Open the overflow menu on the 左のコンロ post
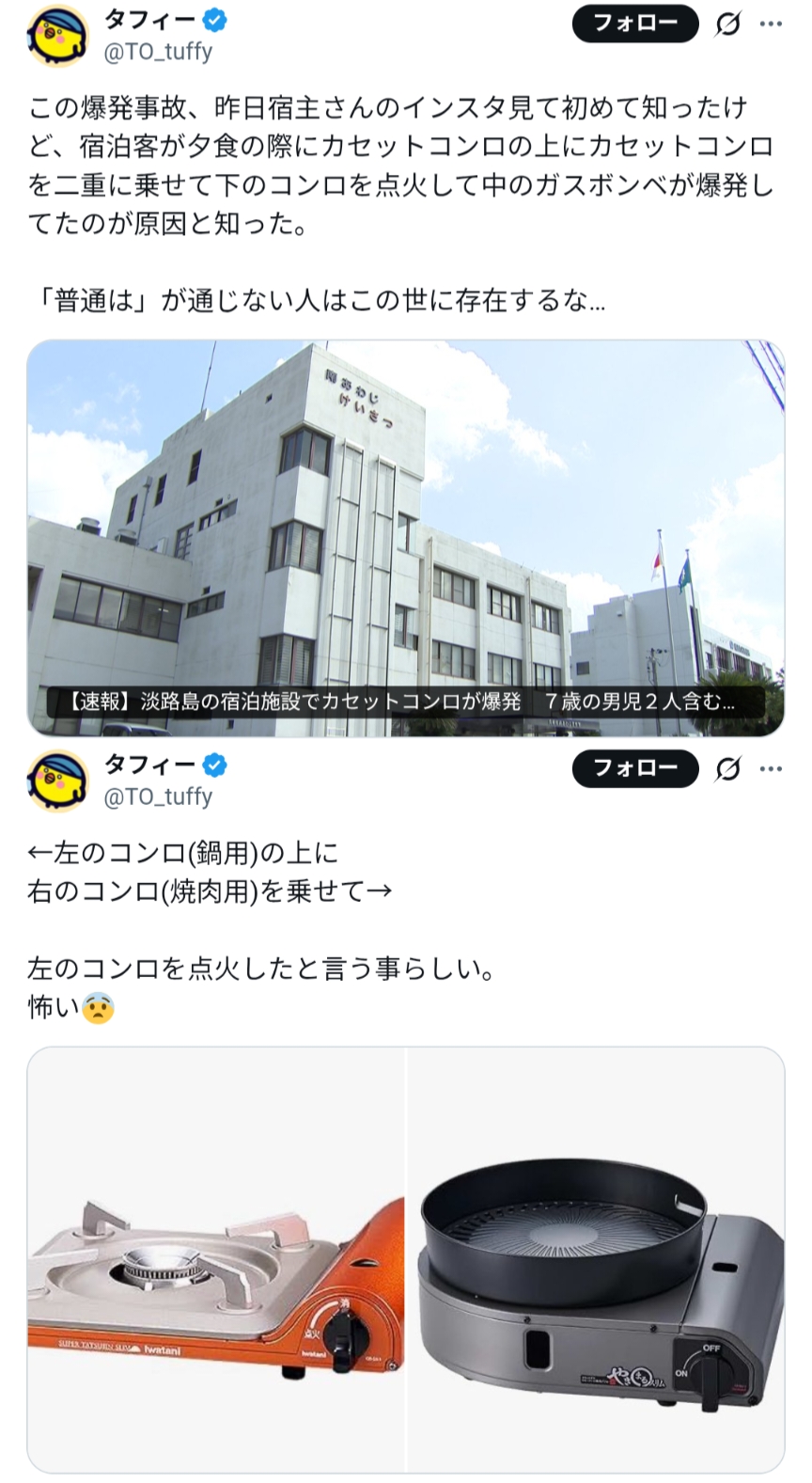 point(772,769)
